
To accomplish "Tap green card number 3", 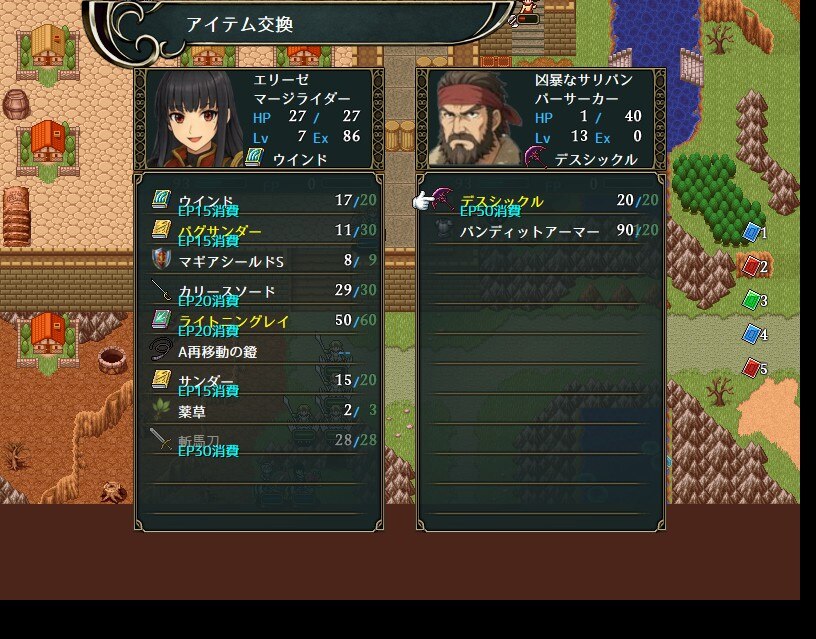I will click(752, 300).
